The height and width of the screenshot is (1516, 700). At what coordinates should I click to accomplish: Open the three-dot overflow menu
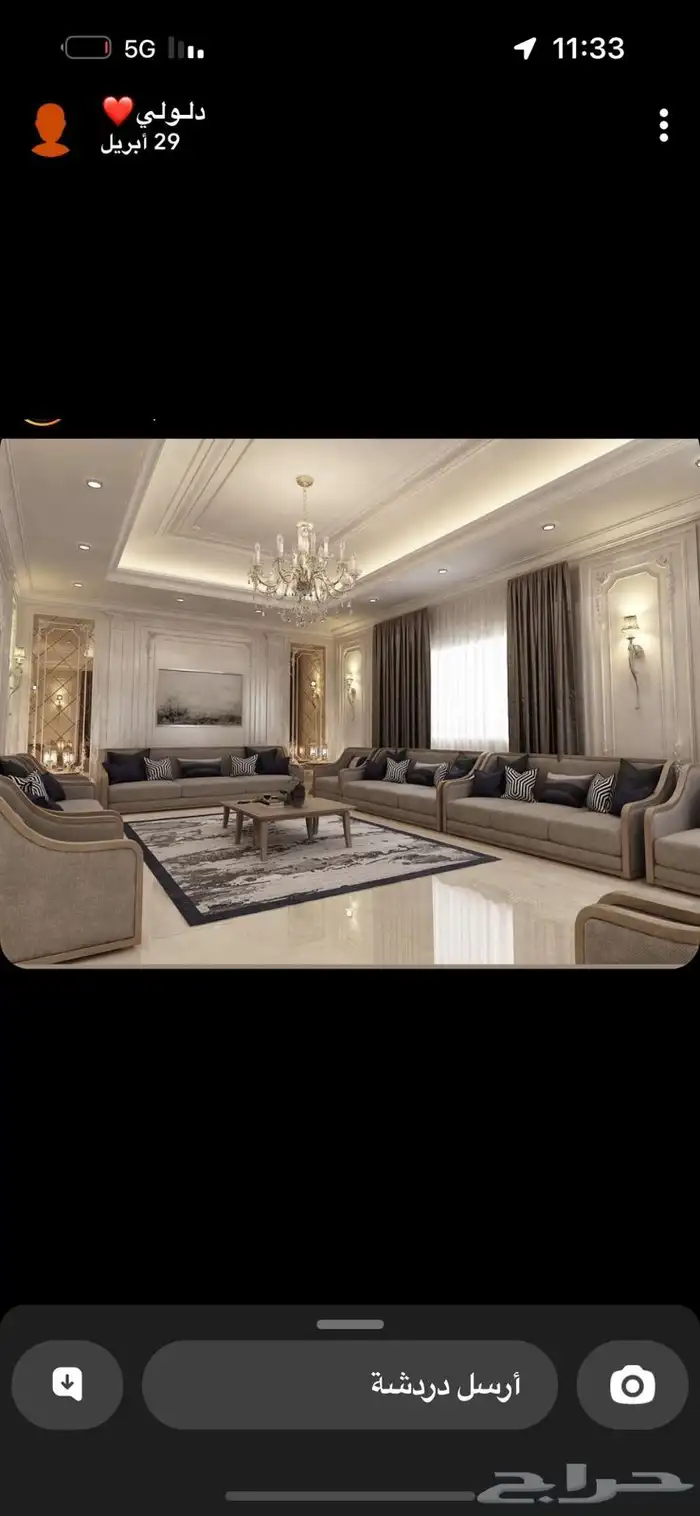663,126
